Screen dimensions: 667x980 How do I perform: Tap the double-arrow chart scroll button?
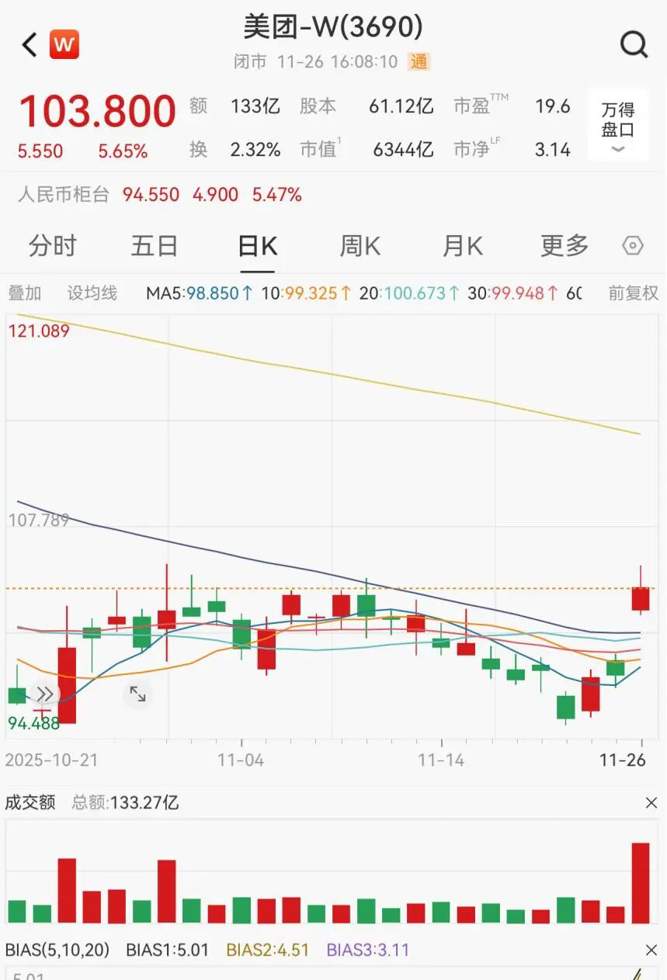(x=44, y=693)
